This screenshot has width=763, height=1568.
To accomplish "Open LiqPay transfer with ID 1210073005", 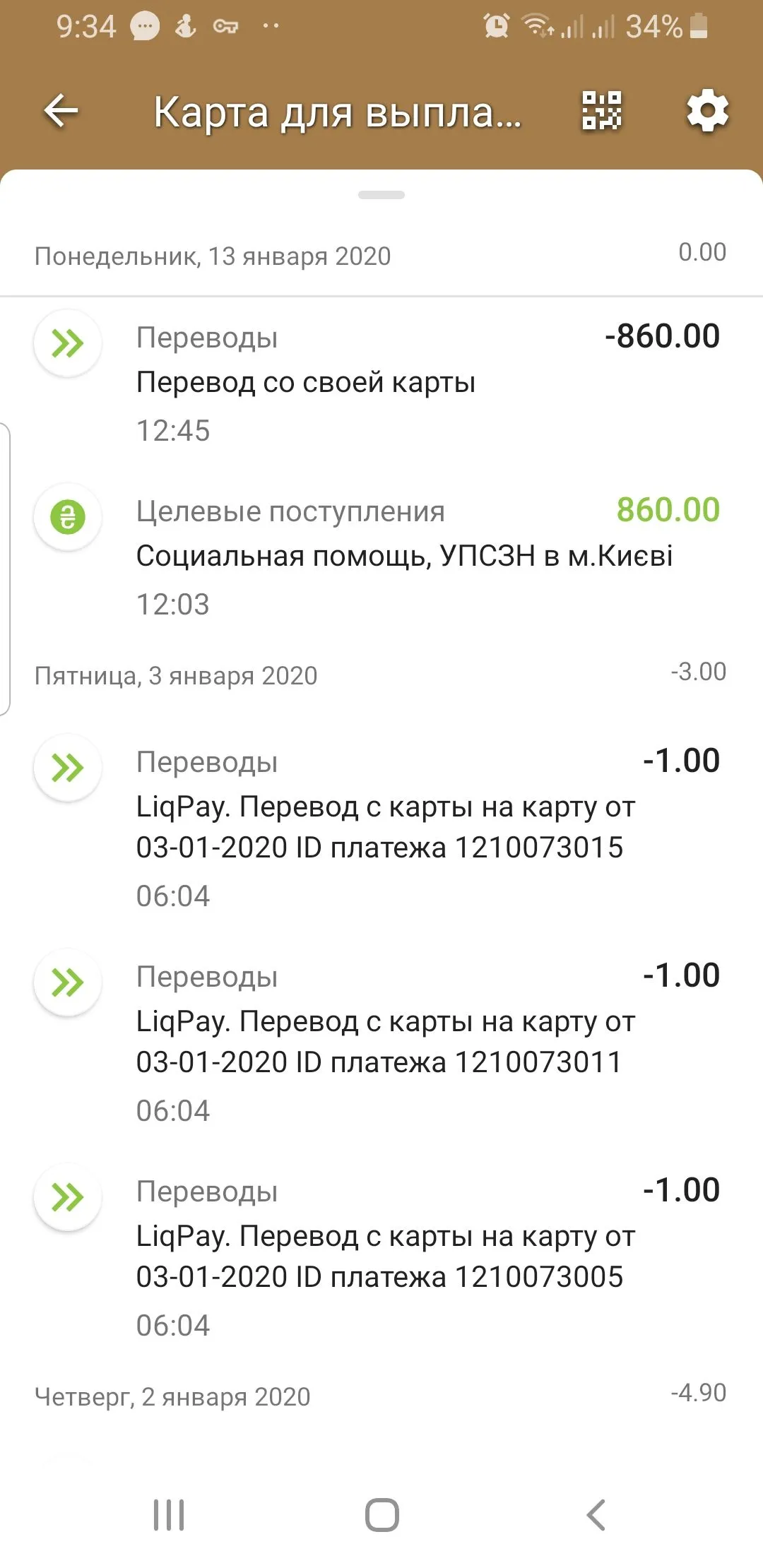I will 381,1256.
